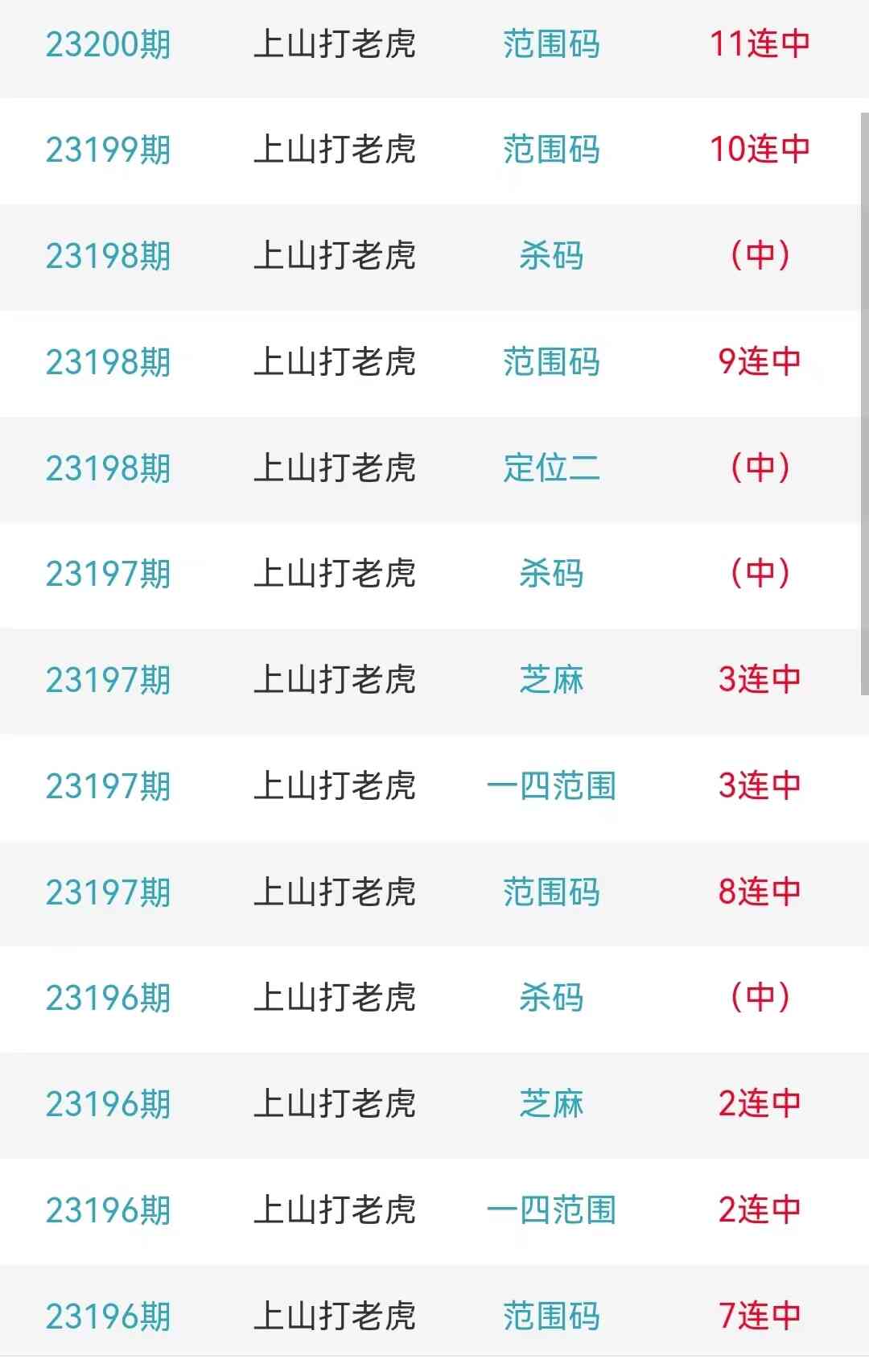Select the 23197期 杀码 entry
The width and height of the screenshot is (869, 1372).
(434, 574)
